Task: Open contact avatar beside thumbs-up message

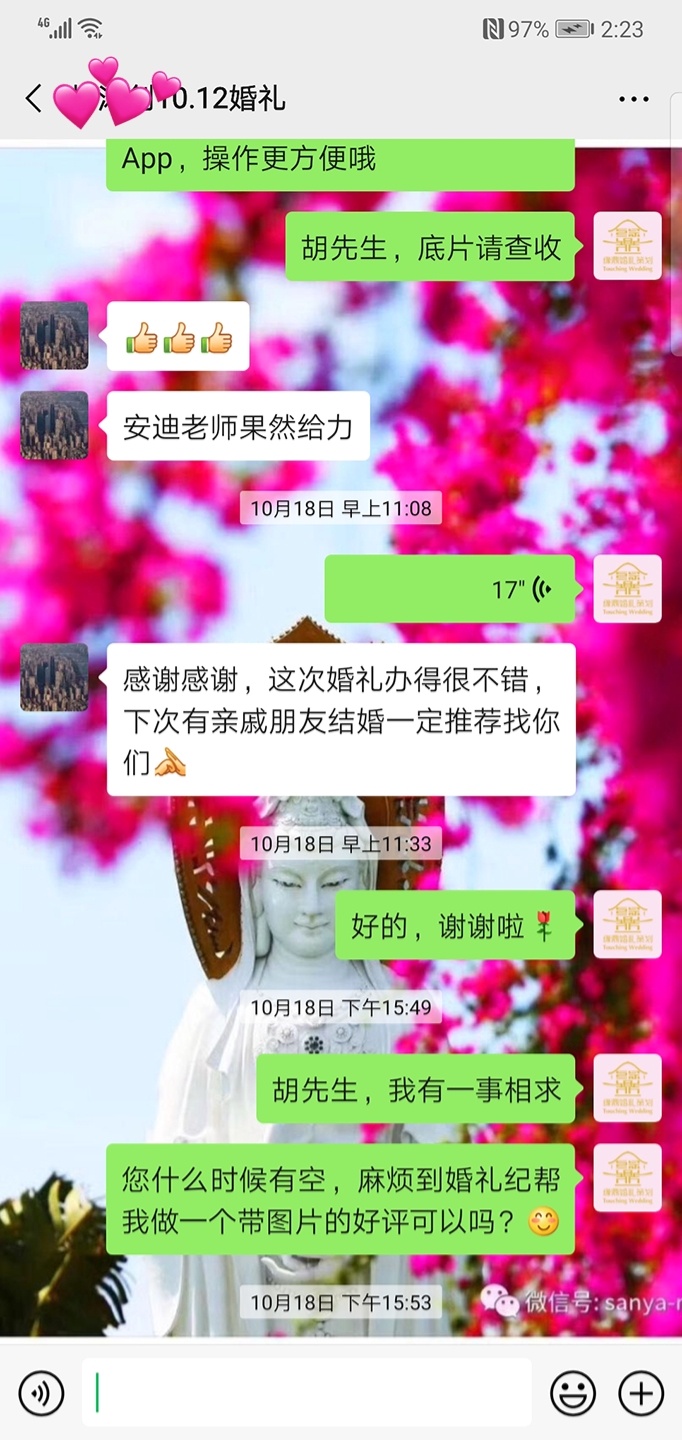Action: (54, 336)
